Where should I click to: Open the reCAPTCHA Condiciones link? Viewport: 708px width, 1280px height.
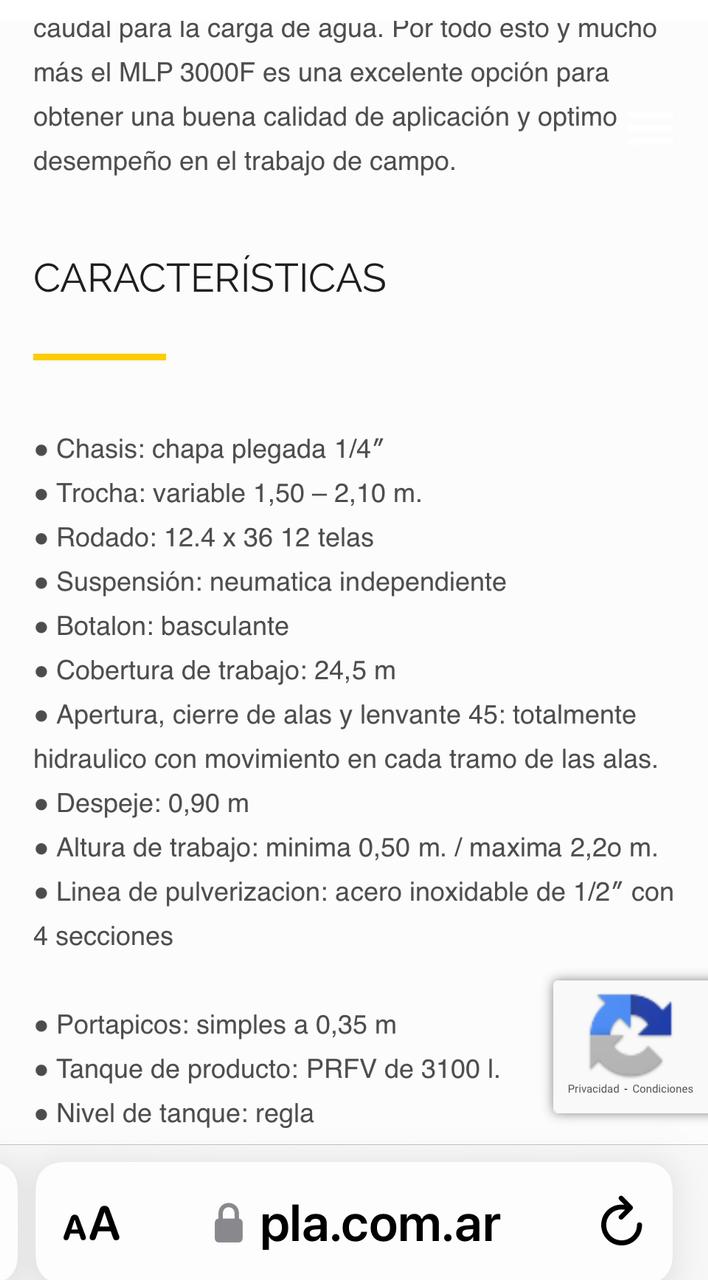[662, 1088]
